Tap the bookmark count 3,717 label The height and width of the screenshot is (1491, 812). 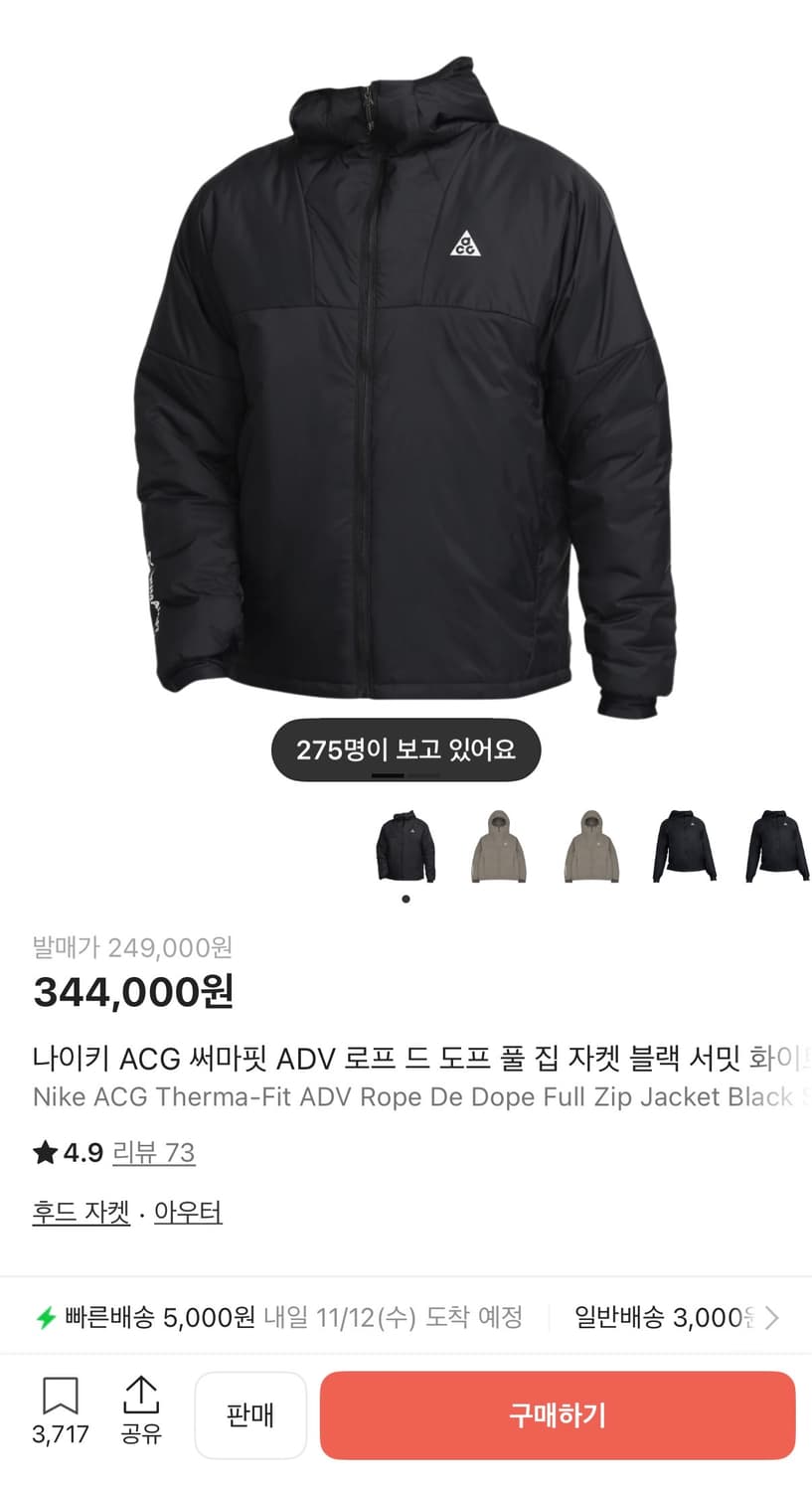click(62, 1434)
